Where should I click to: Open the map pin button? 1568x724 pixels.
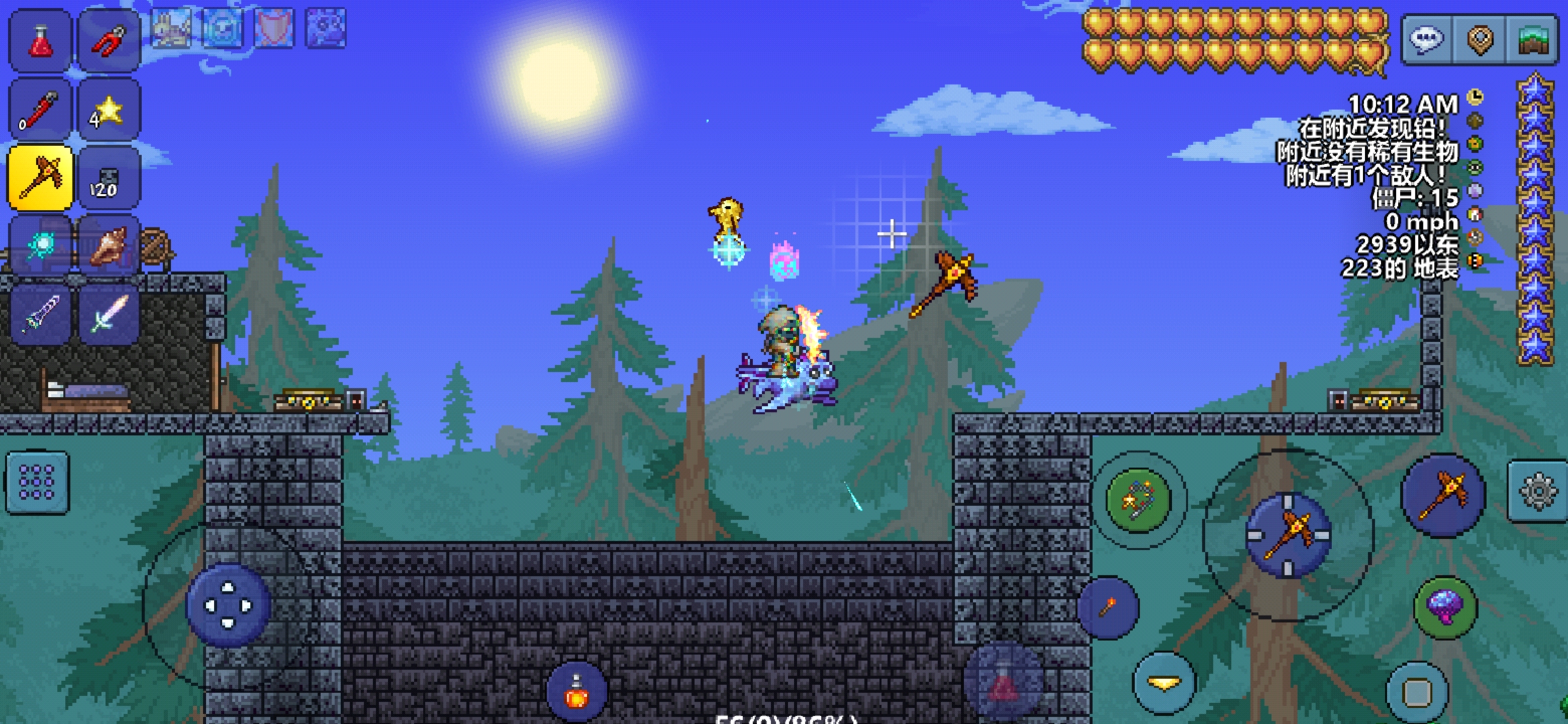[1480, 39]
